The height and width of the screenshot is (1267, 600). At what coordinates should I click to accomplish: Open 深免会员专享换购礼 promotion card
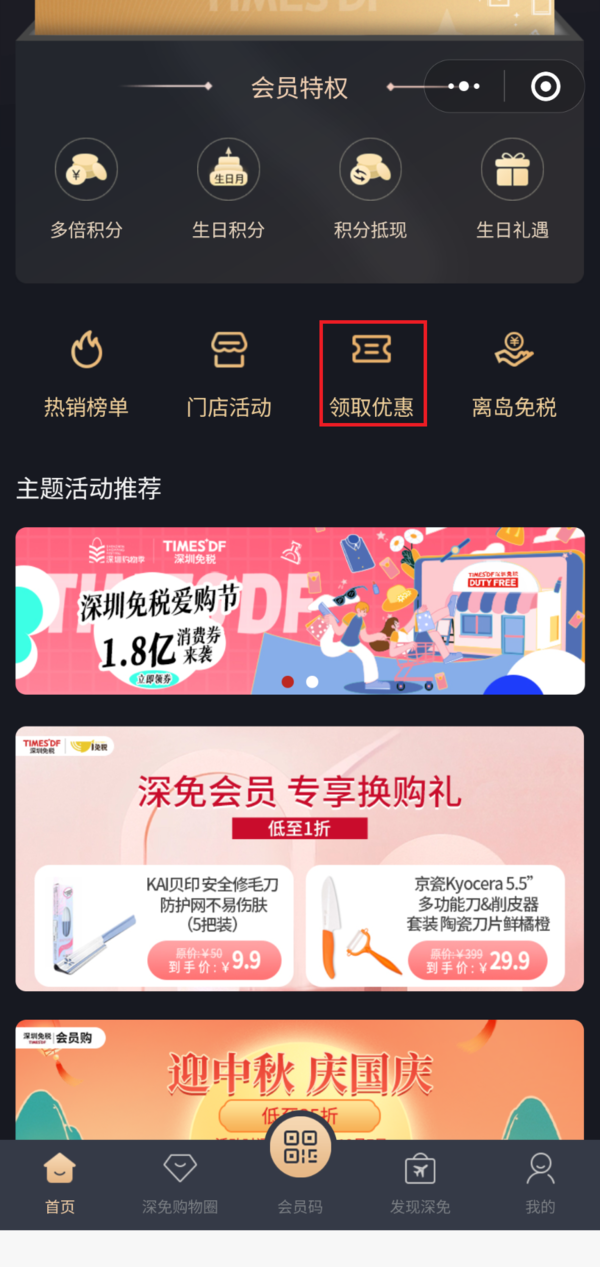coord(300,858)
